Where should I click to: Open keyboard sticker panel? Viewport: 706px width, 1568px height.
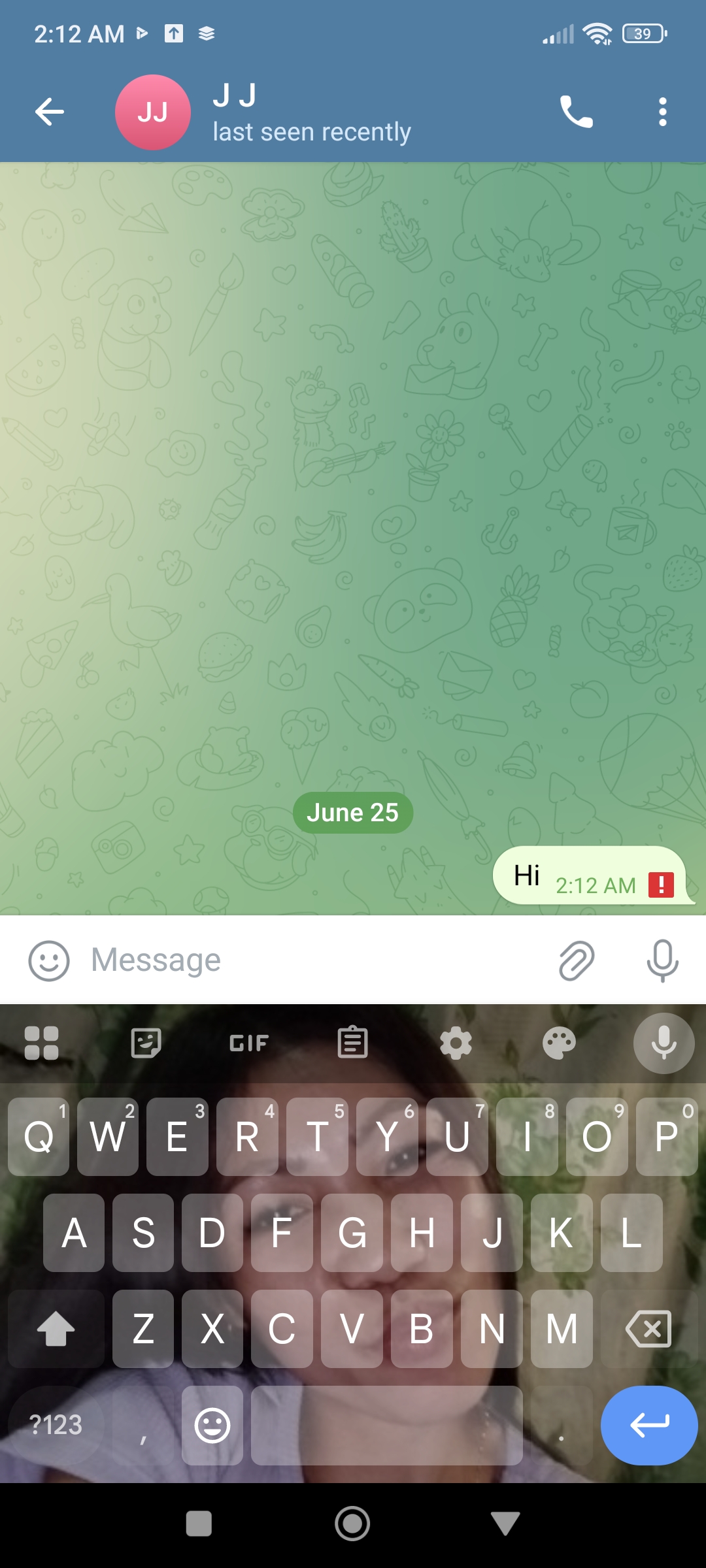pos(146,1043)
